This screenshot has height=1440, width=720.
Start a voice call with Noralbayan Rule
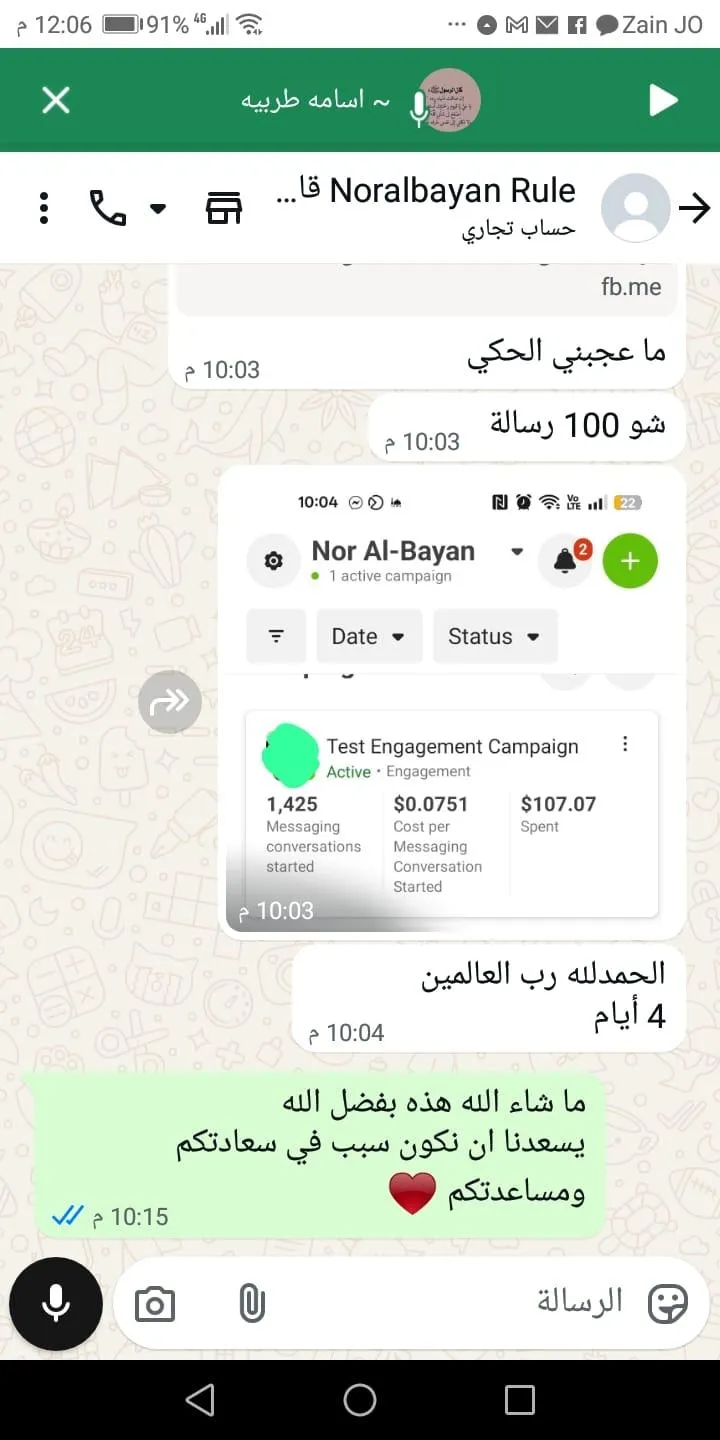click(x=108, y=208)
